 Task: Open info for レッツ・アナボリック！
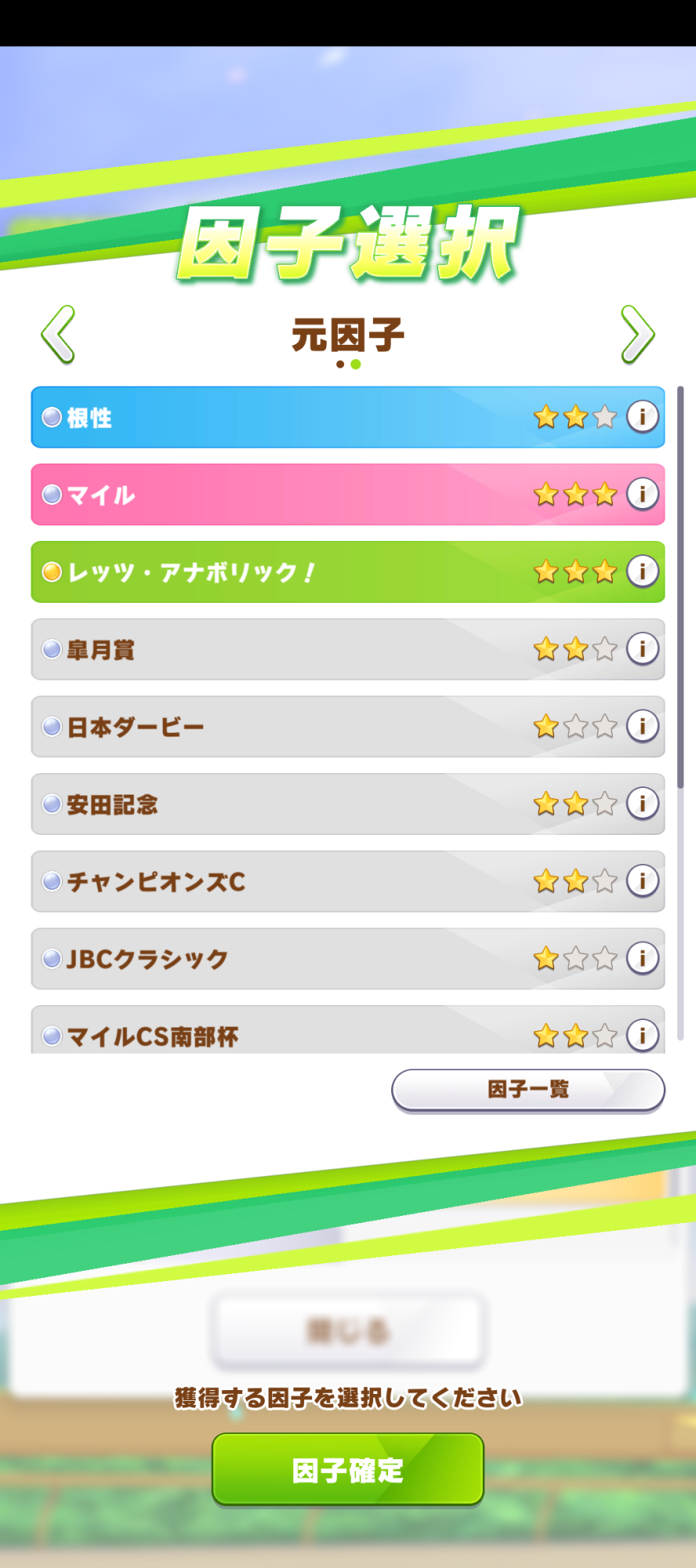[642, 572]
